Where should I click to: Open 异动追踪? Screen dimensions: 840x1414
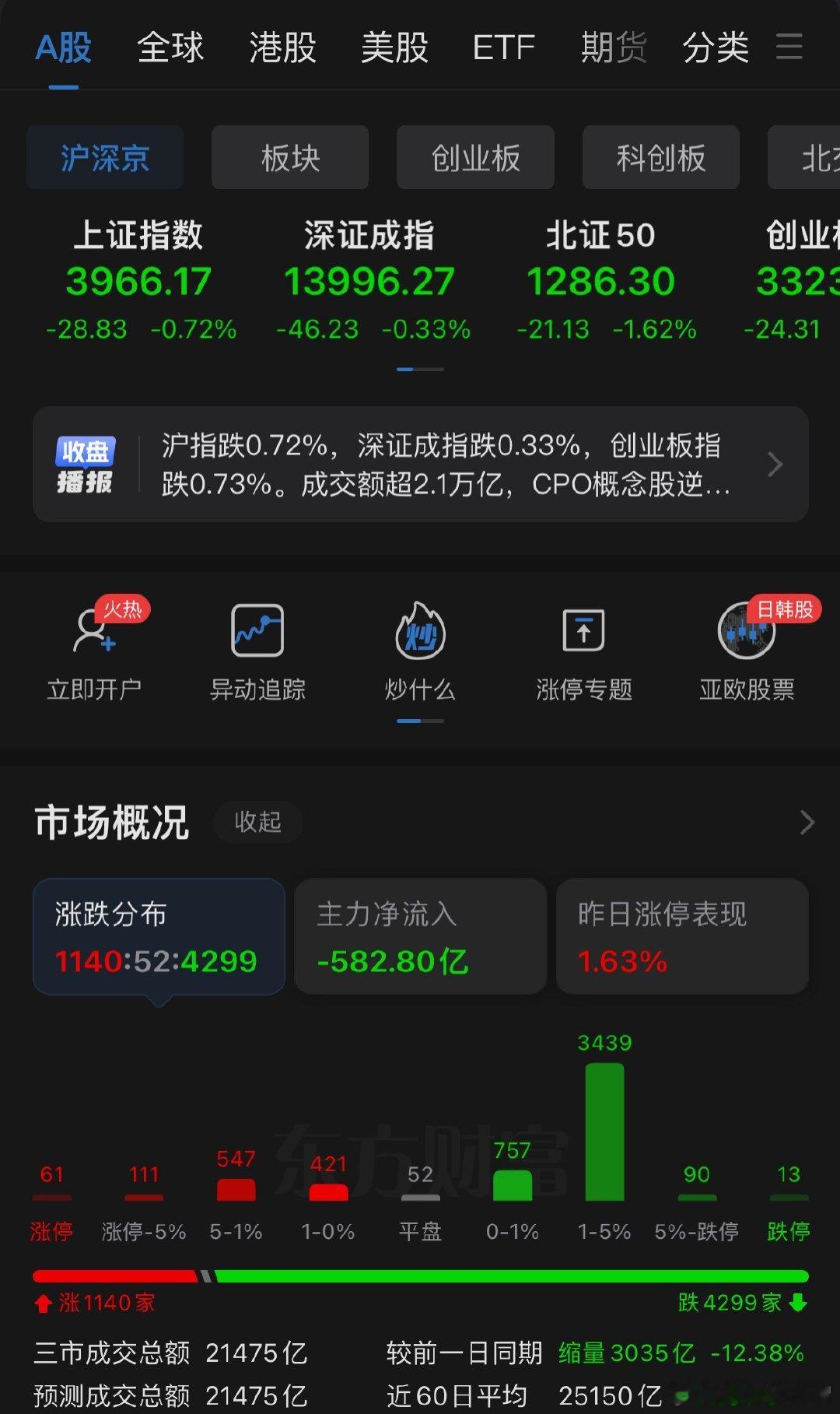point(257,651)
